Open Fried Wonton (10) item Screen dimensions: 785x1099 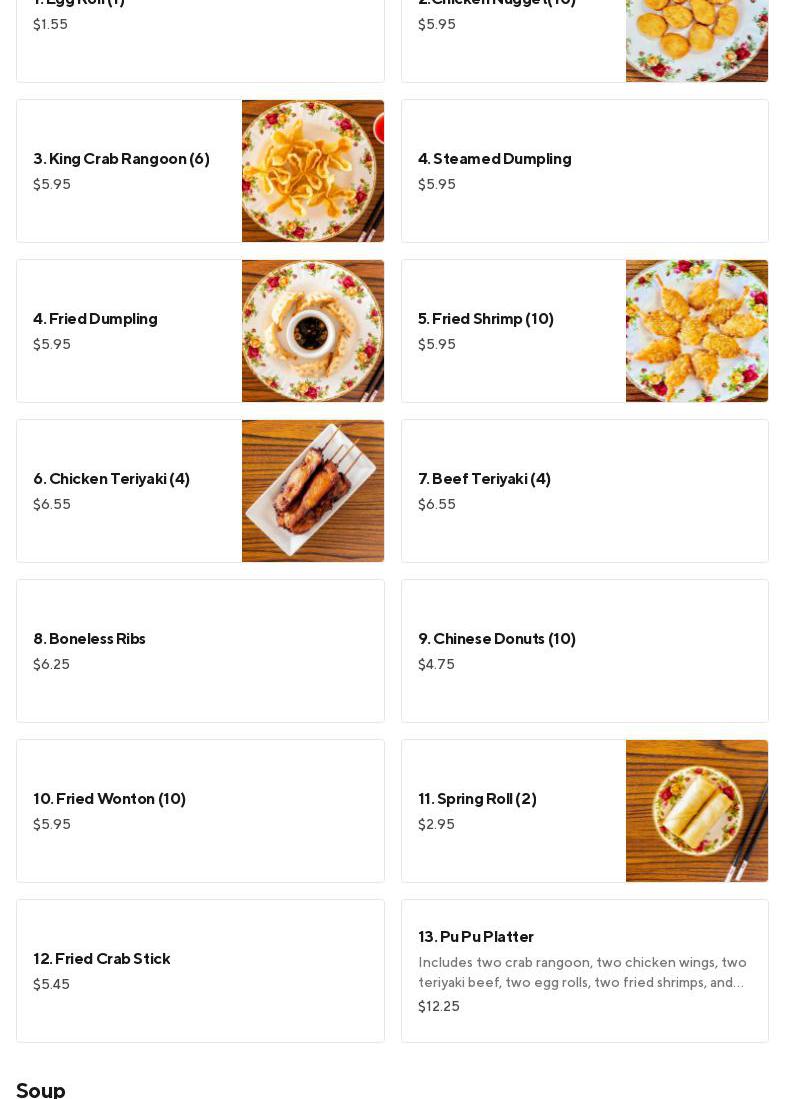[x=200, y=811]
